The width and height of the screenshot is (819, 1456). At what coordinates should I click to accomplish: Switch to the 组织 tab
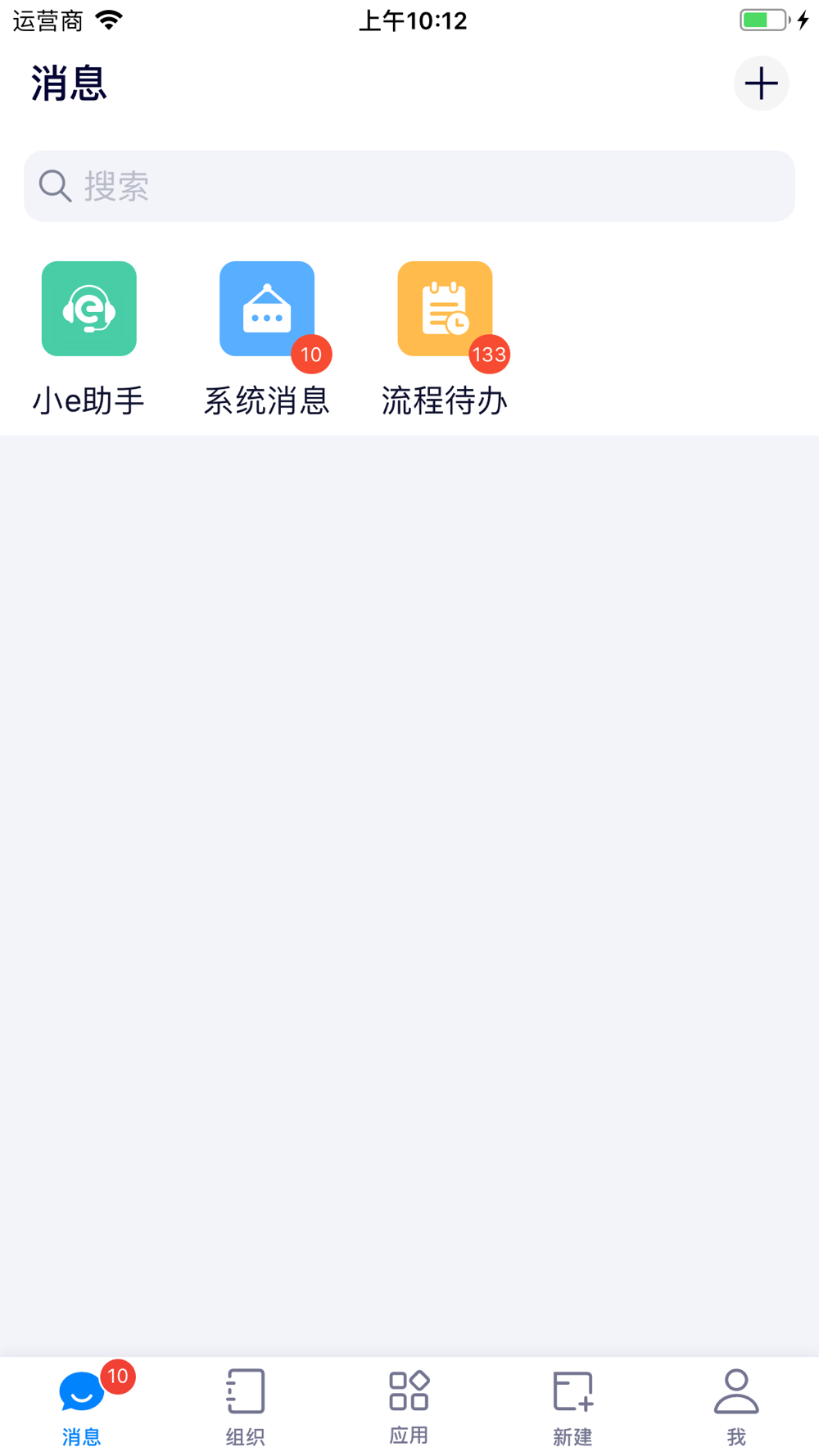pyautogui.click(x=246, y=1406)
